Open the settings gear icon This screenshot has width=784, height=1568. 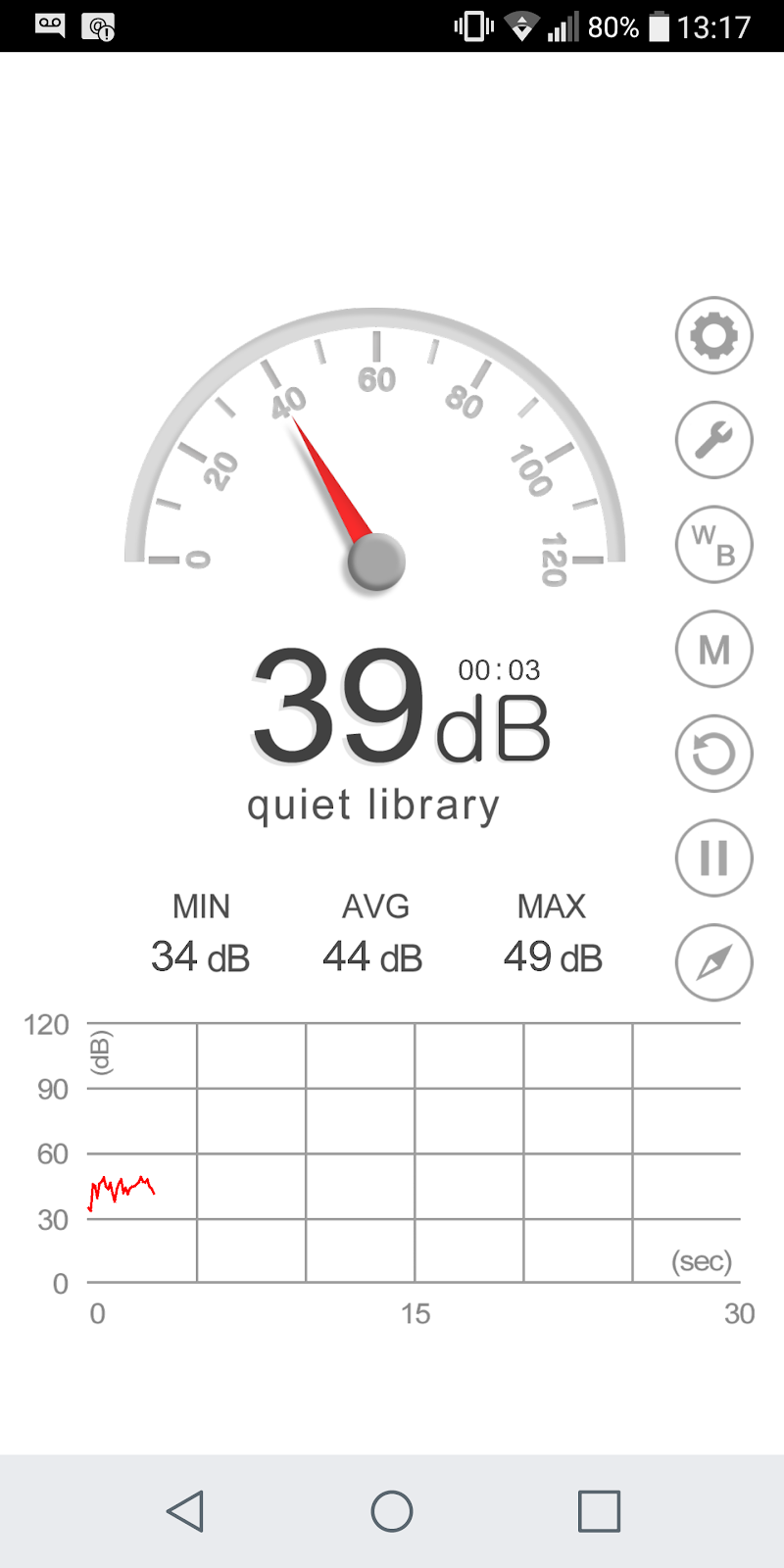click(x=713, y=336)
